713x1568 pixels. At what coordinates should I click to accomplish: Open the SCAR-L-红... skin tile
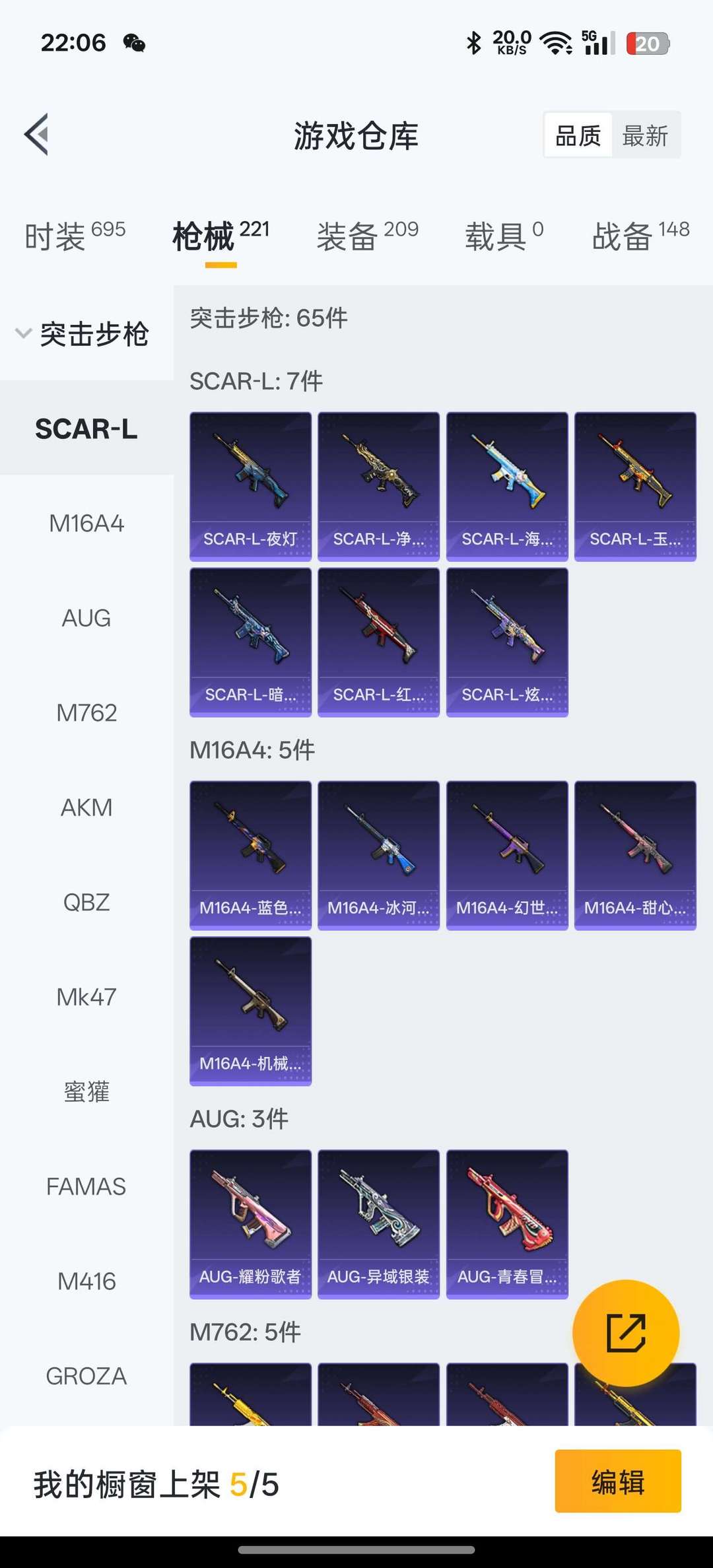(378, 642)
